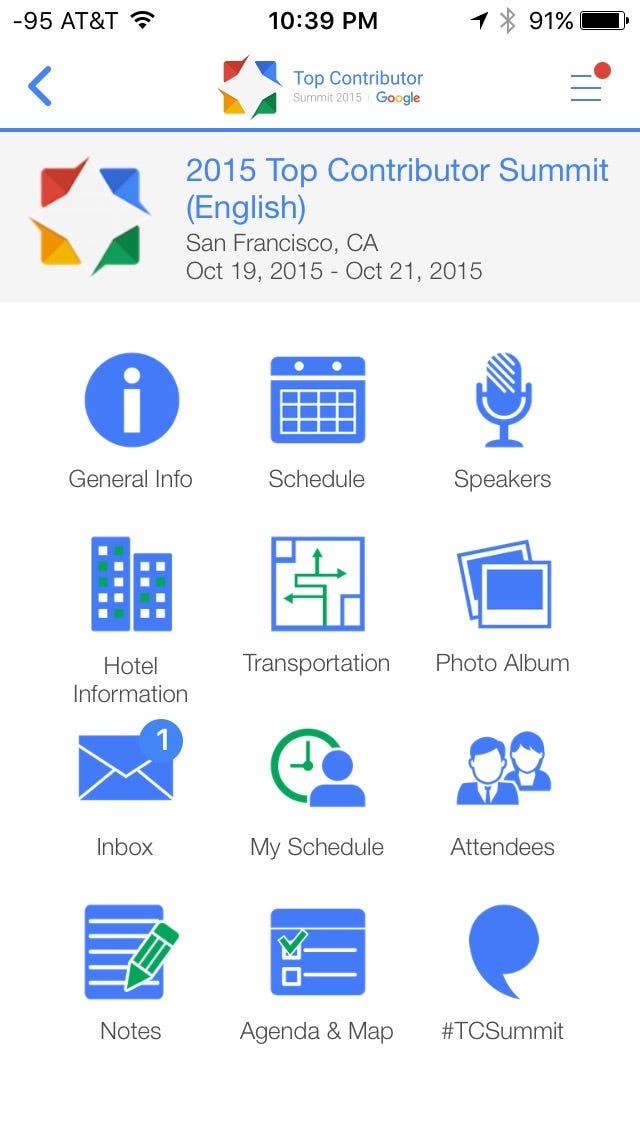
Task: Open the hamburger menu with red dot
Action: pyautogui.click(x=589, y=82)
